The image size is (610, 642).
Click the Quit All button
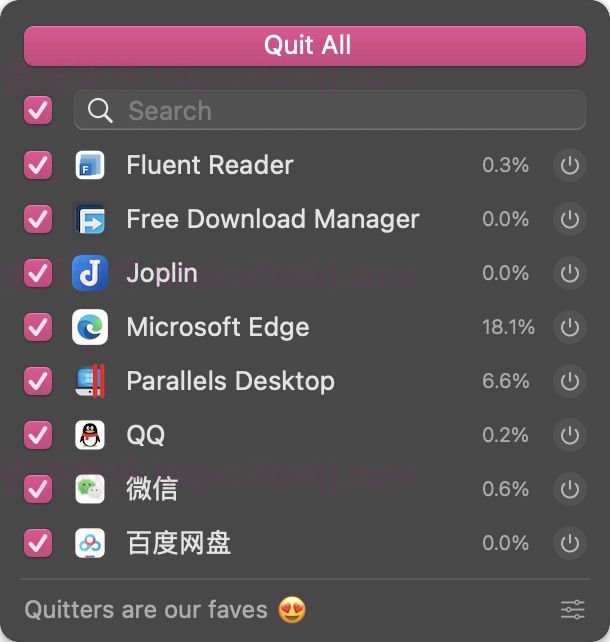click(305, 46)
